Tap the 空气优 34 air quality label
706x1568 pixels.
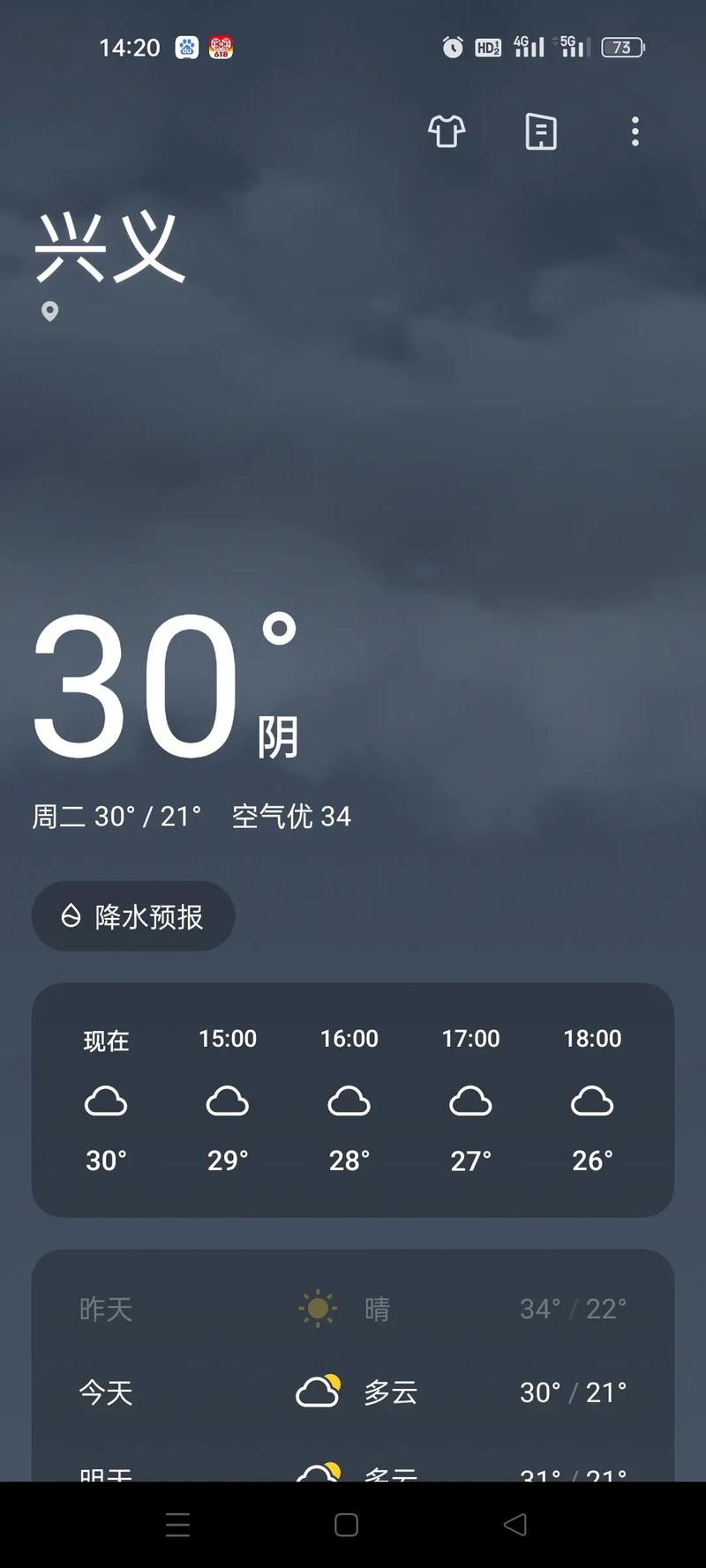pos(292,816)
